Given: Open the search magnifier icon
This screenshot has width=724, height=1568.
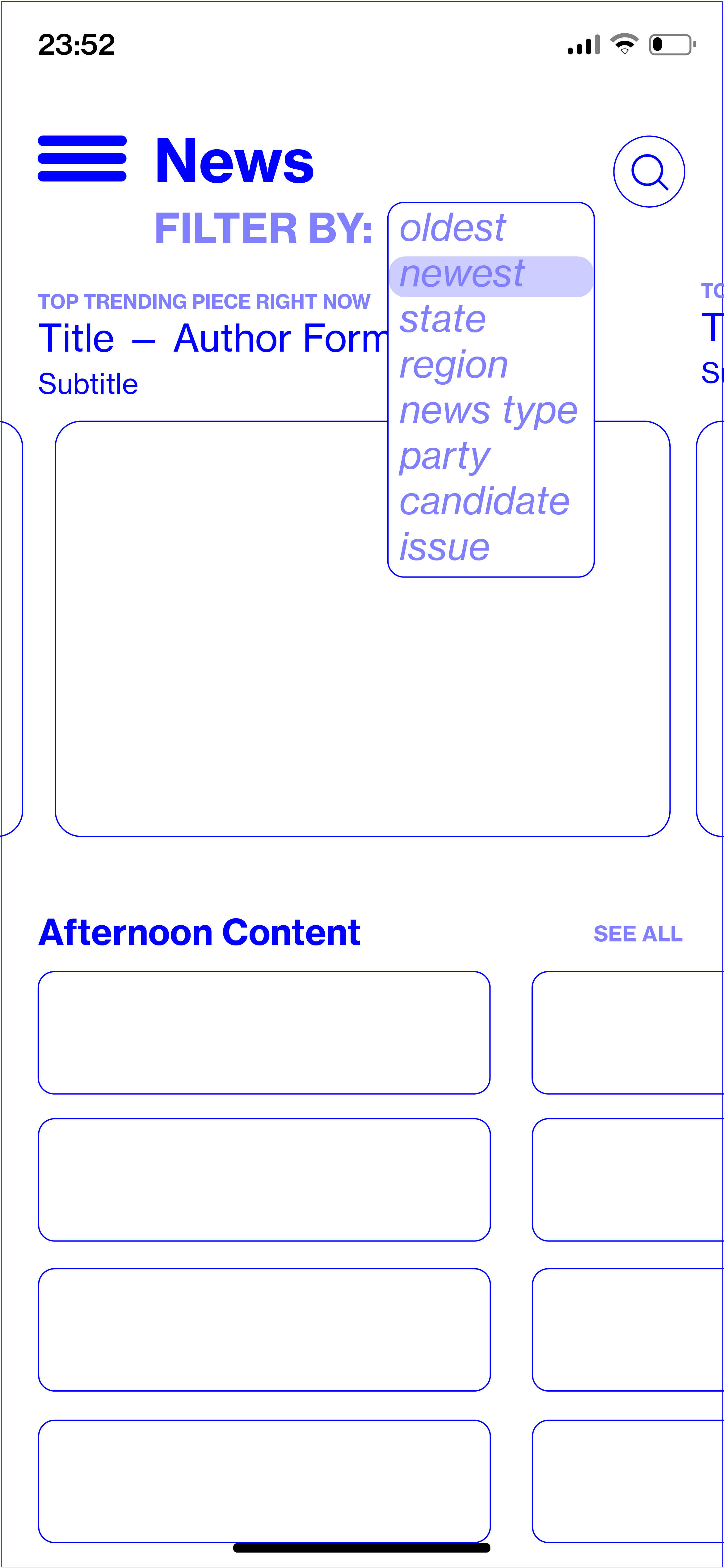Looking at the screenshot, I should (649, 172).
